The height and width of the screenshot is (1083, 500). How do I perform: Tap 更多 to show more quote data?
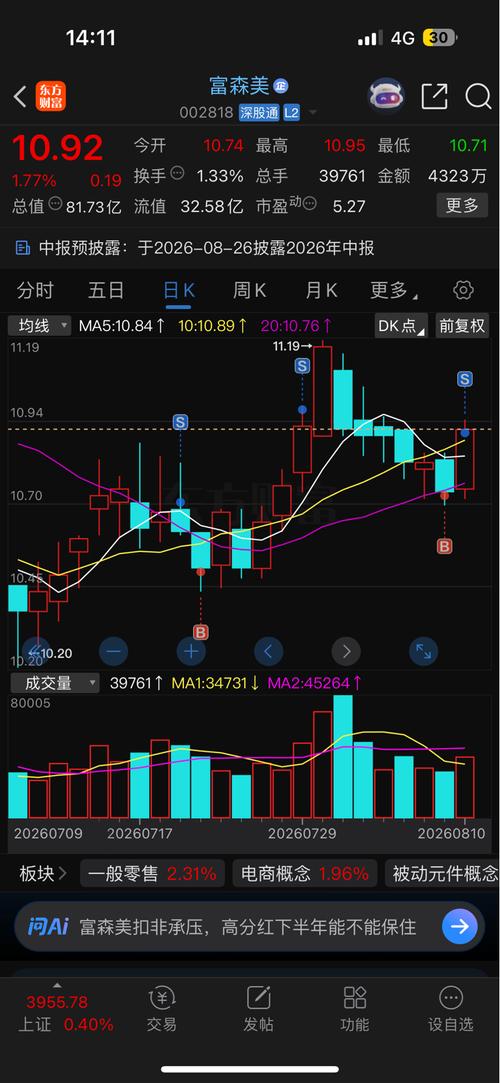pos(461,205)
